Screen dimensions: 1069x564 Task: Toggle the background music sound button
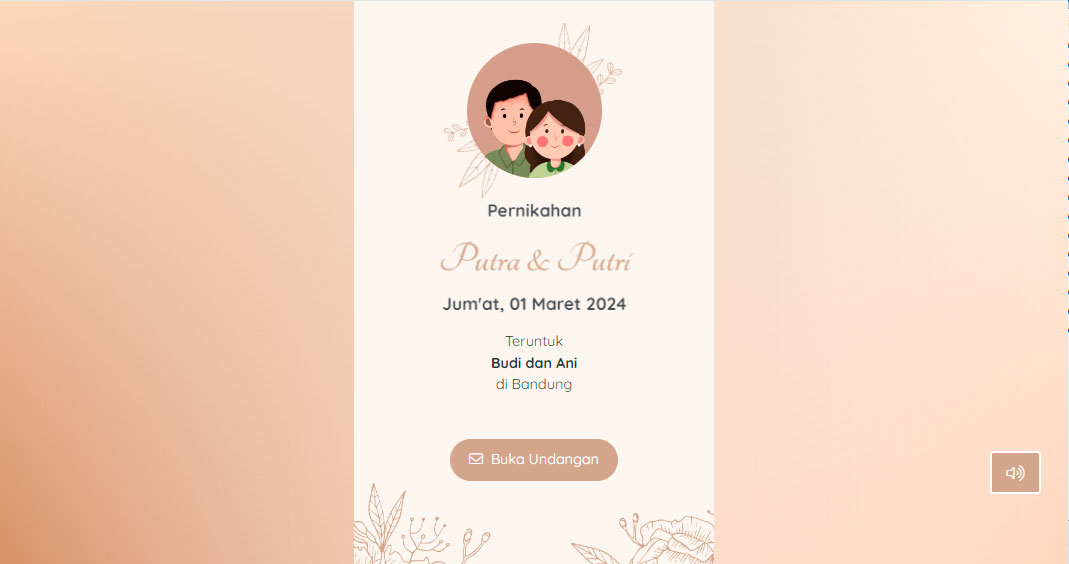(x=1015, y=473)
